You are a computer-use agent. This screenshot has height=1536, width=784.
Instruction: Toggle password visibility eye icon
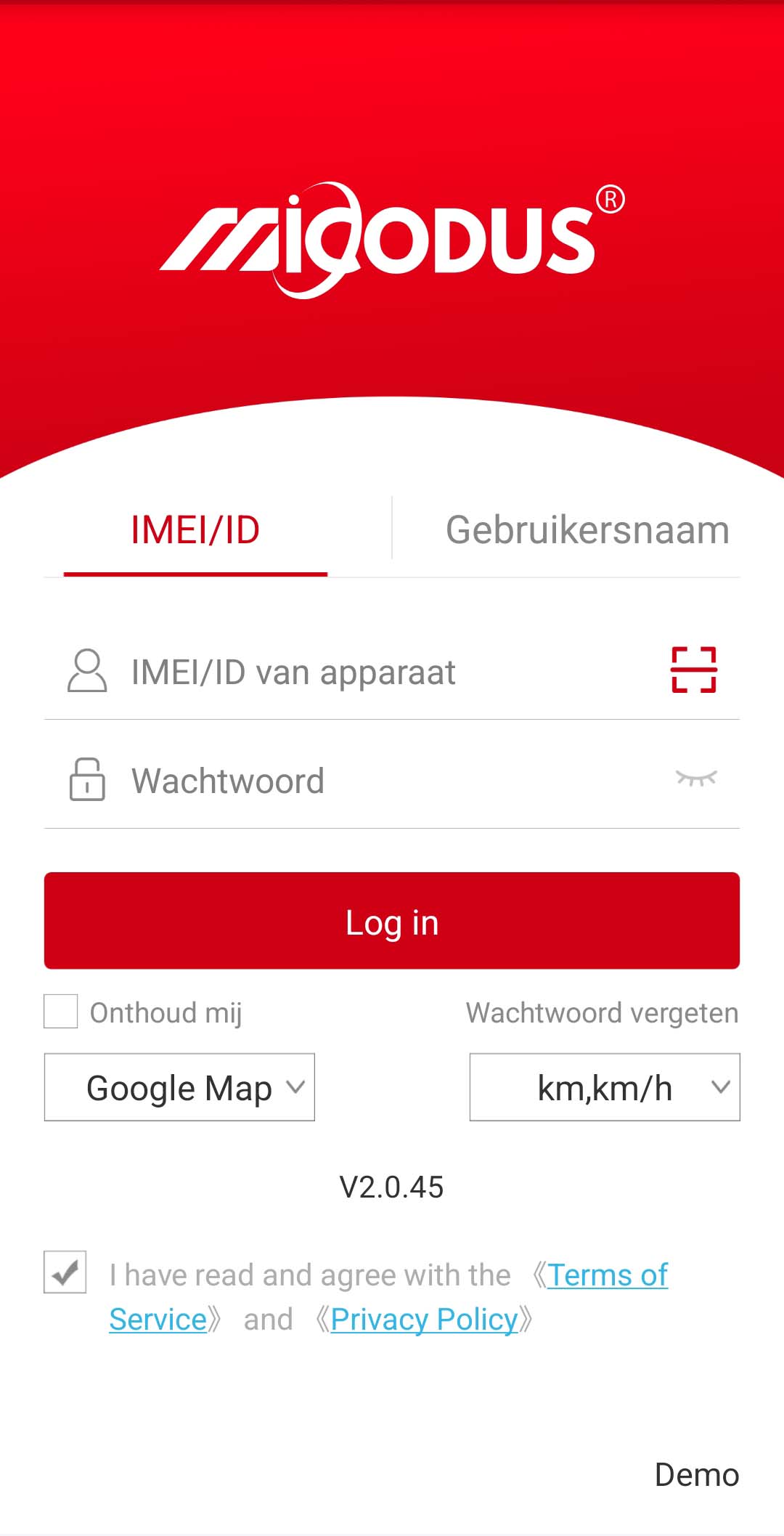click(696, 779)
